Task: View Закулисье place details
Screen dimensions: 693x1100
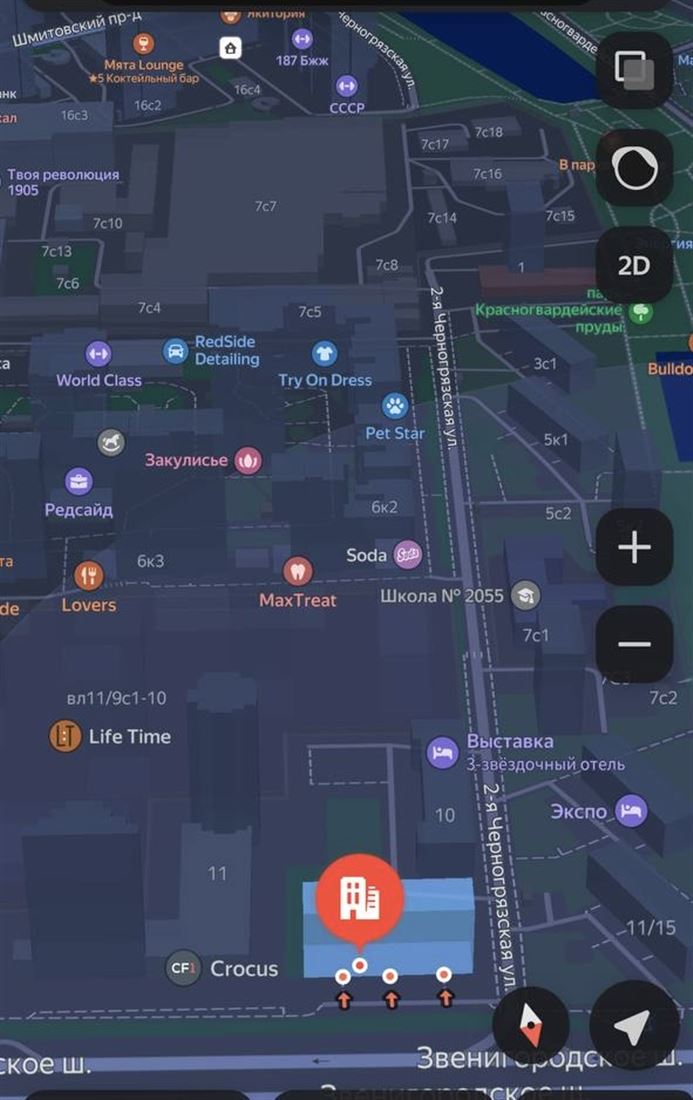Action: pos(248,461)
